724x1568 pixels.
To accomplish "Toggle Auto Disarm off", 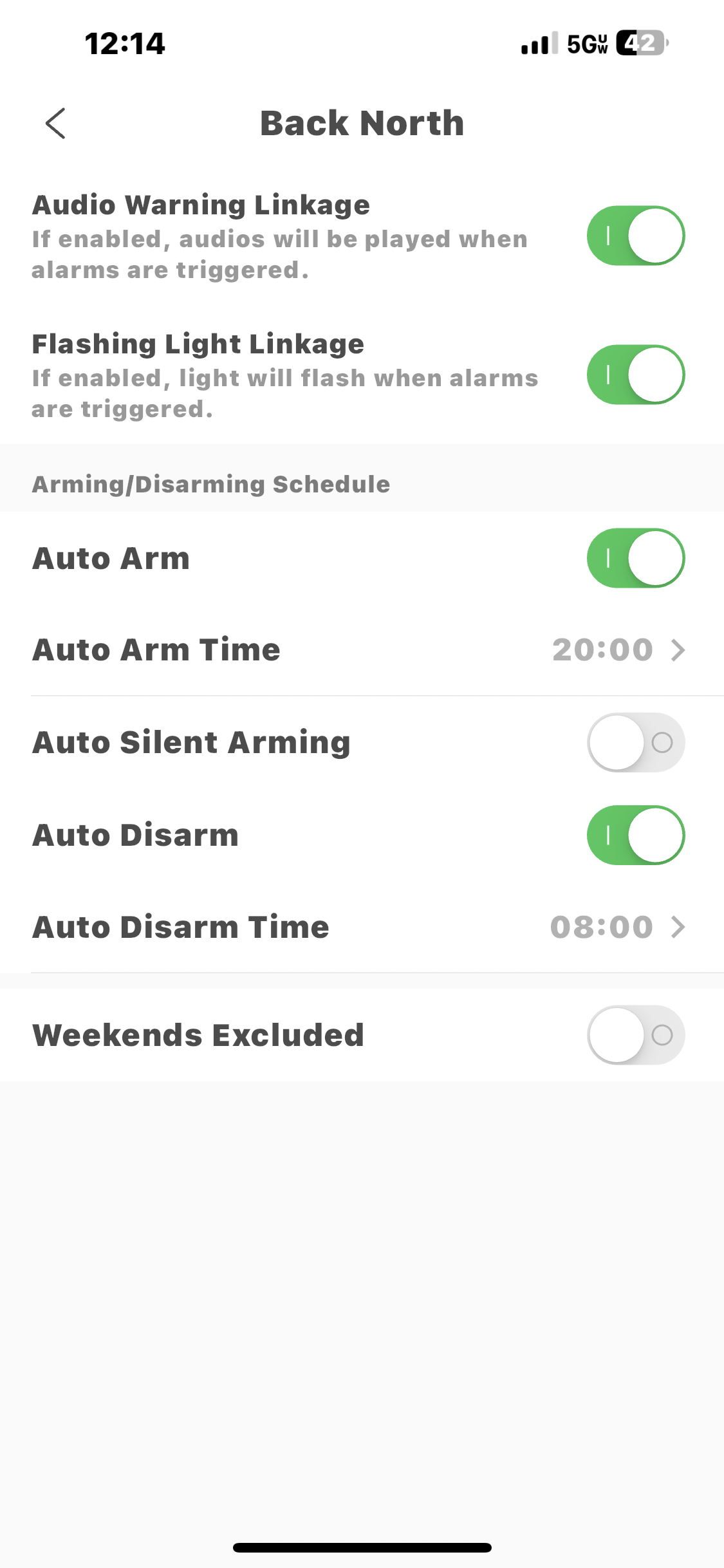I will 635,835.
